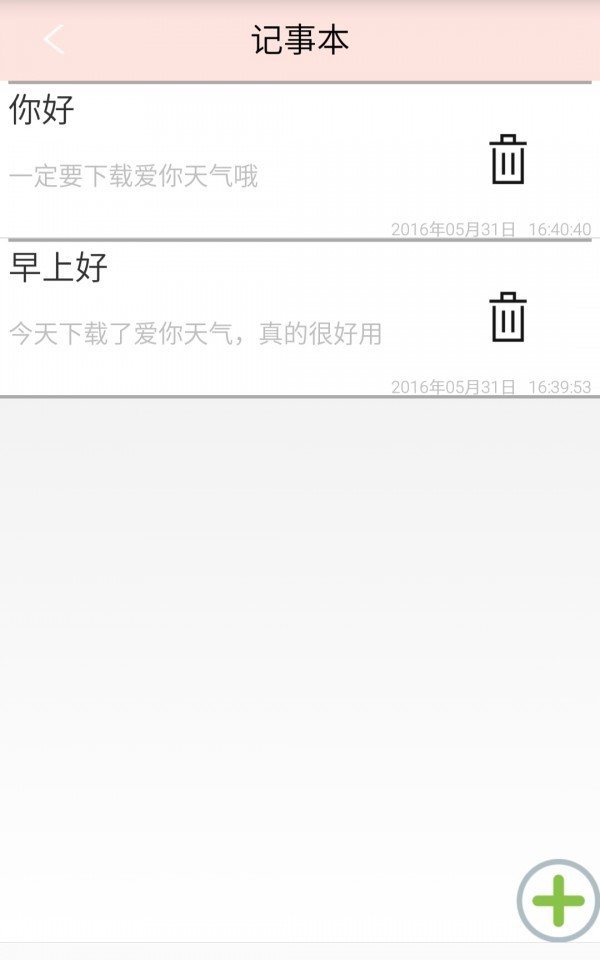
Task: Delete the 早上好 note
Action: (x=508, y=318)
